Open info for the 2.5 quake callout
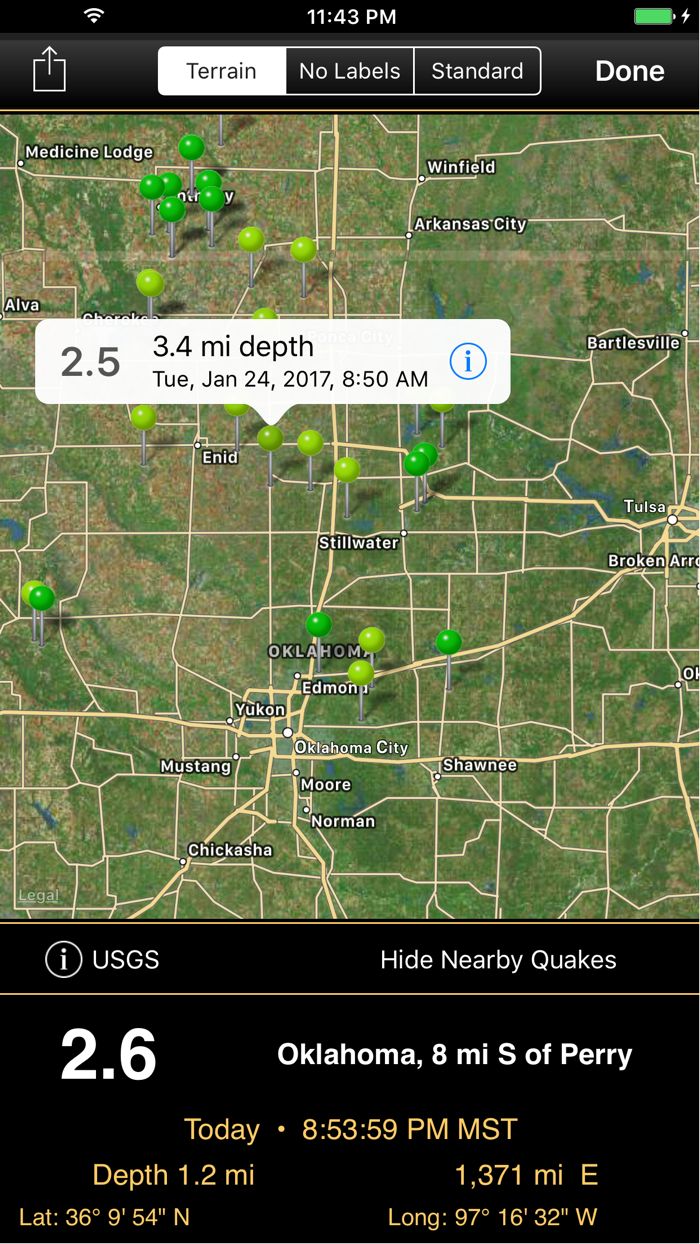 click(468, 361)
